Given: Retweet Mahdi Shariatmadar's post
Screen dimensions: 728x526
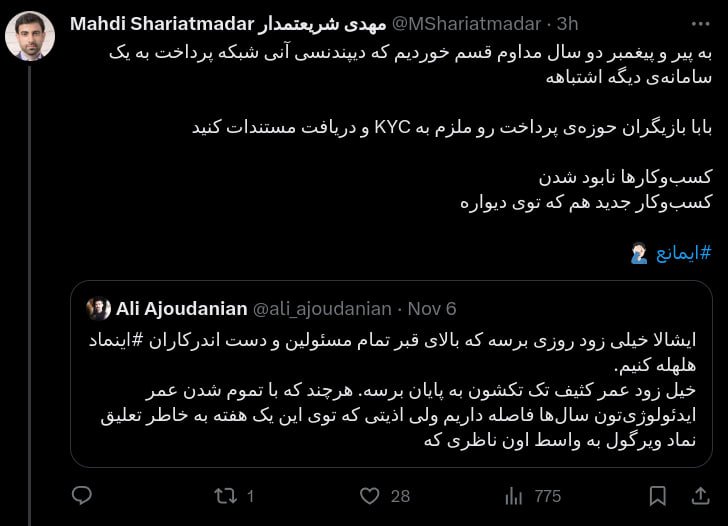Looking at the screenshot, I should pyautogui.click(x=227, y=495).
